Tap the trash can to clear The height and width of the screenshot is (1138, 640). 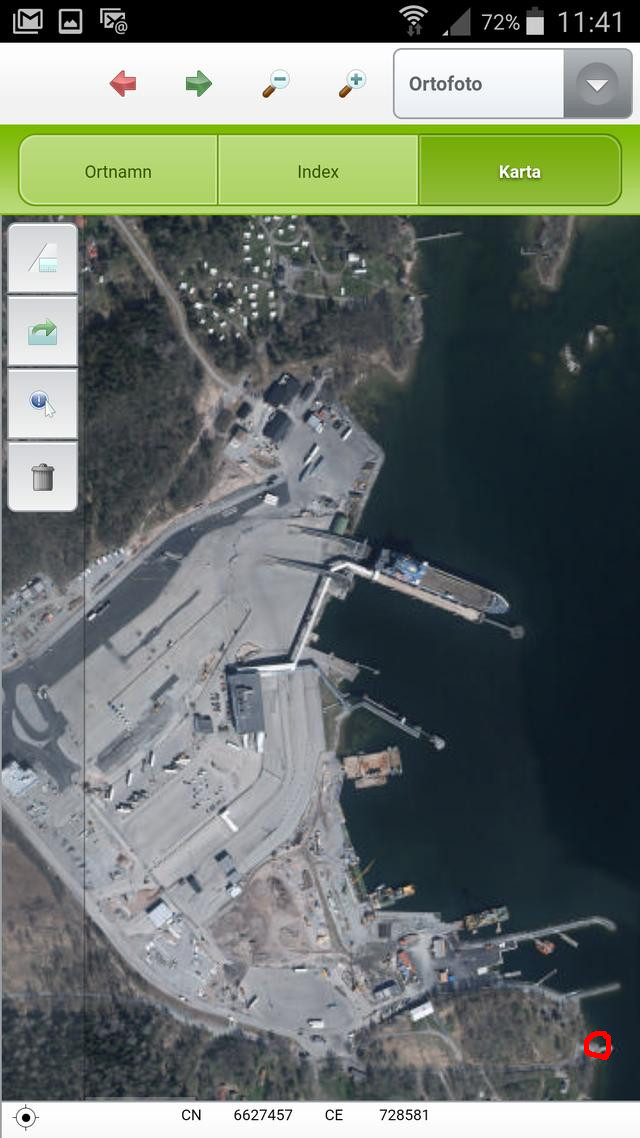coord(43,477)
